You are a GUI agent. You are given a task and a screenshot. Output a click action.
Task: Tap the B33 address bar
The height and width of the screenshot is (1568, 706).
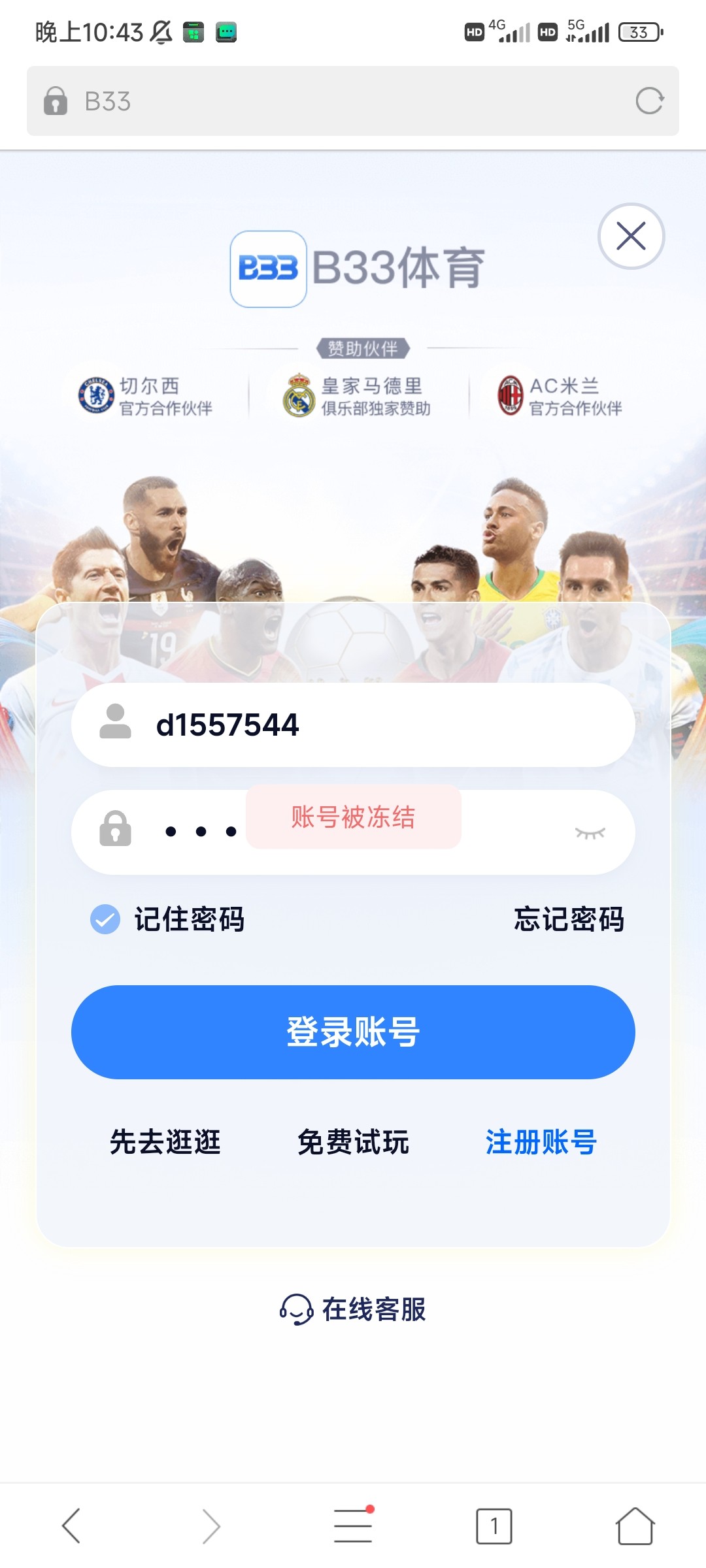click(327, 101)
